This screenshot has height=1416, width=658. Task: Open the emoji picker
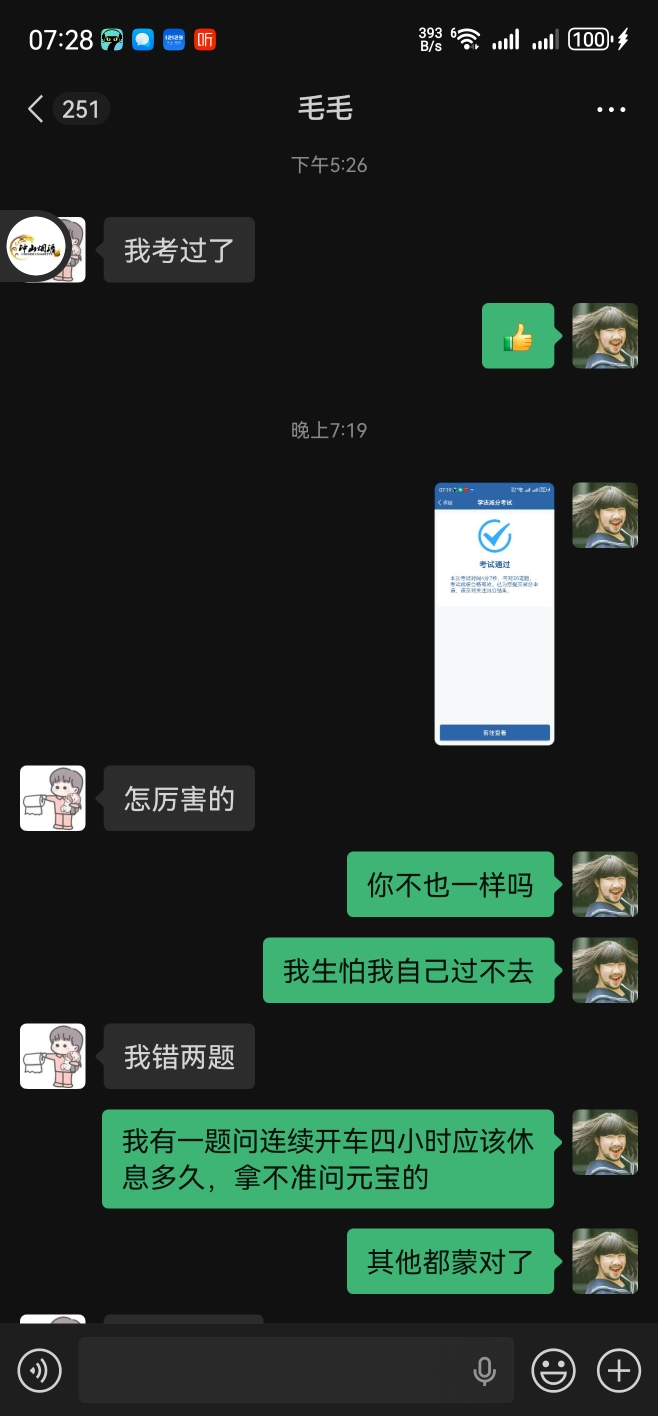click(553, 1370)
